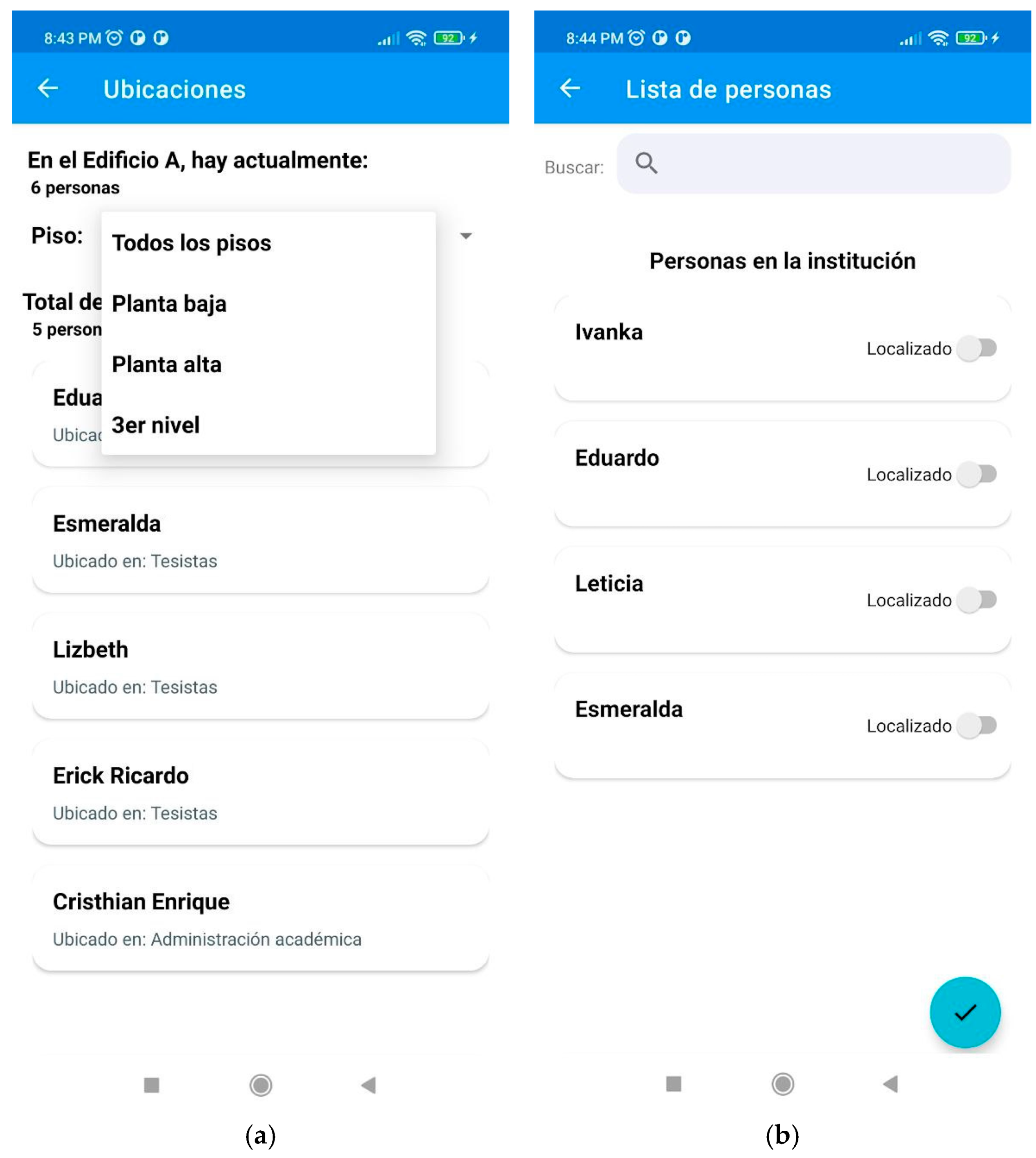Open Erick Ricardo's location card
Image resolution: width=1036 pixels, height=1158 pixels.
point(260,793)
